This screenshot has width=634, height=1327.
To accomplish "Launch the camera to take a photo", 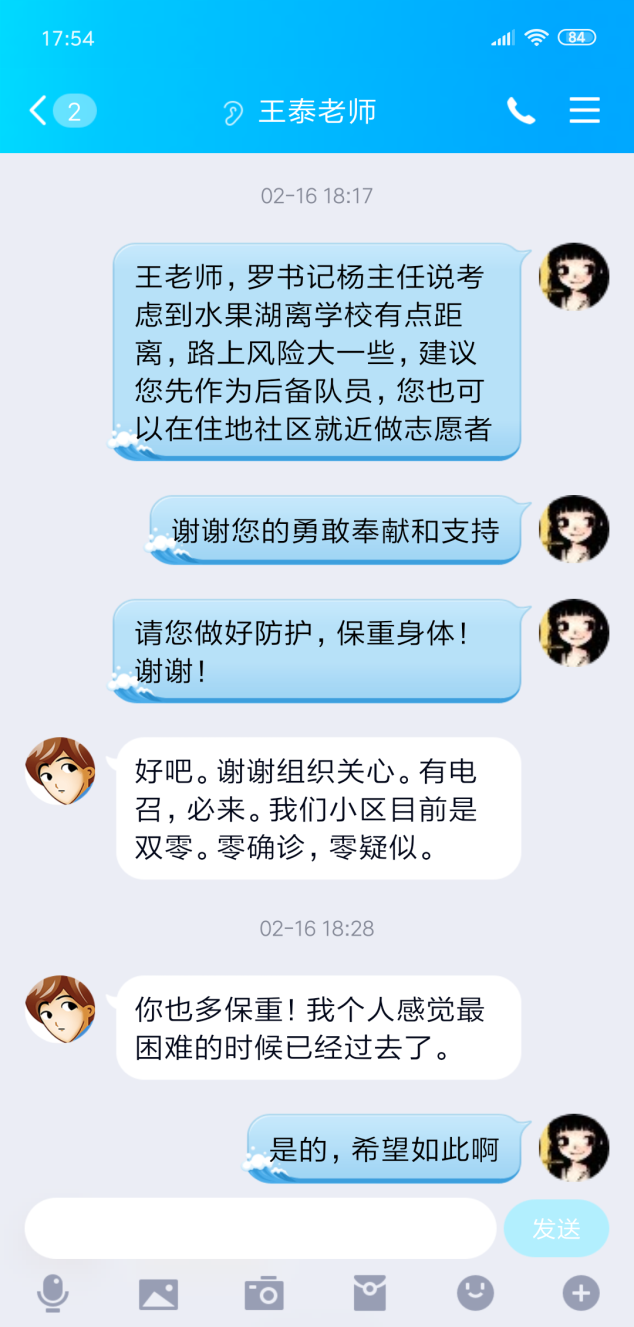I will 264,1294.
